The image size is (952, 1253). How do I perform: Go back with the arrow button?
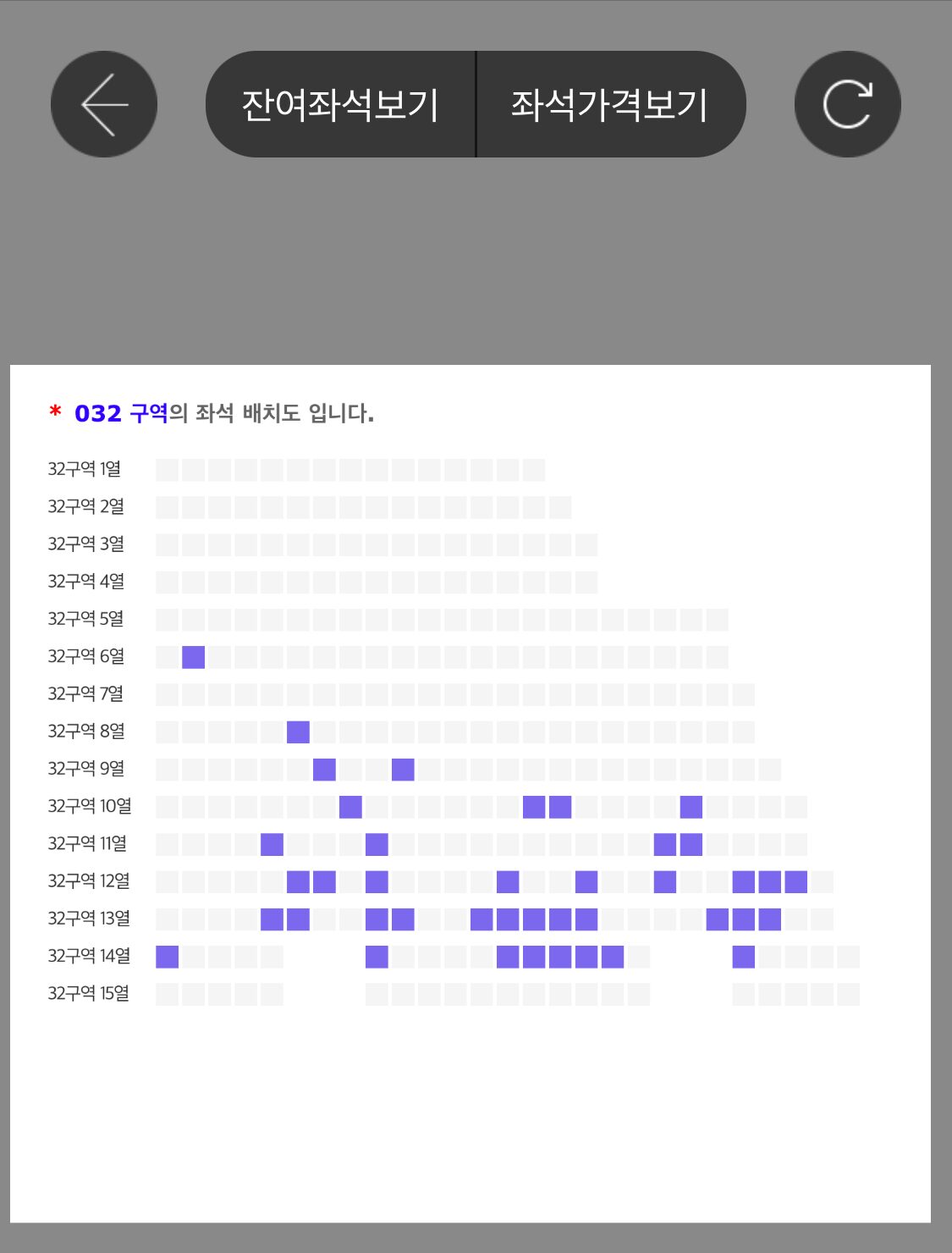click(103, 104)
